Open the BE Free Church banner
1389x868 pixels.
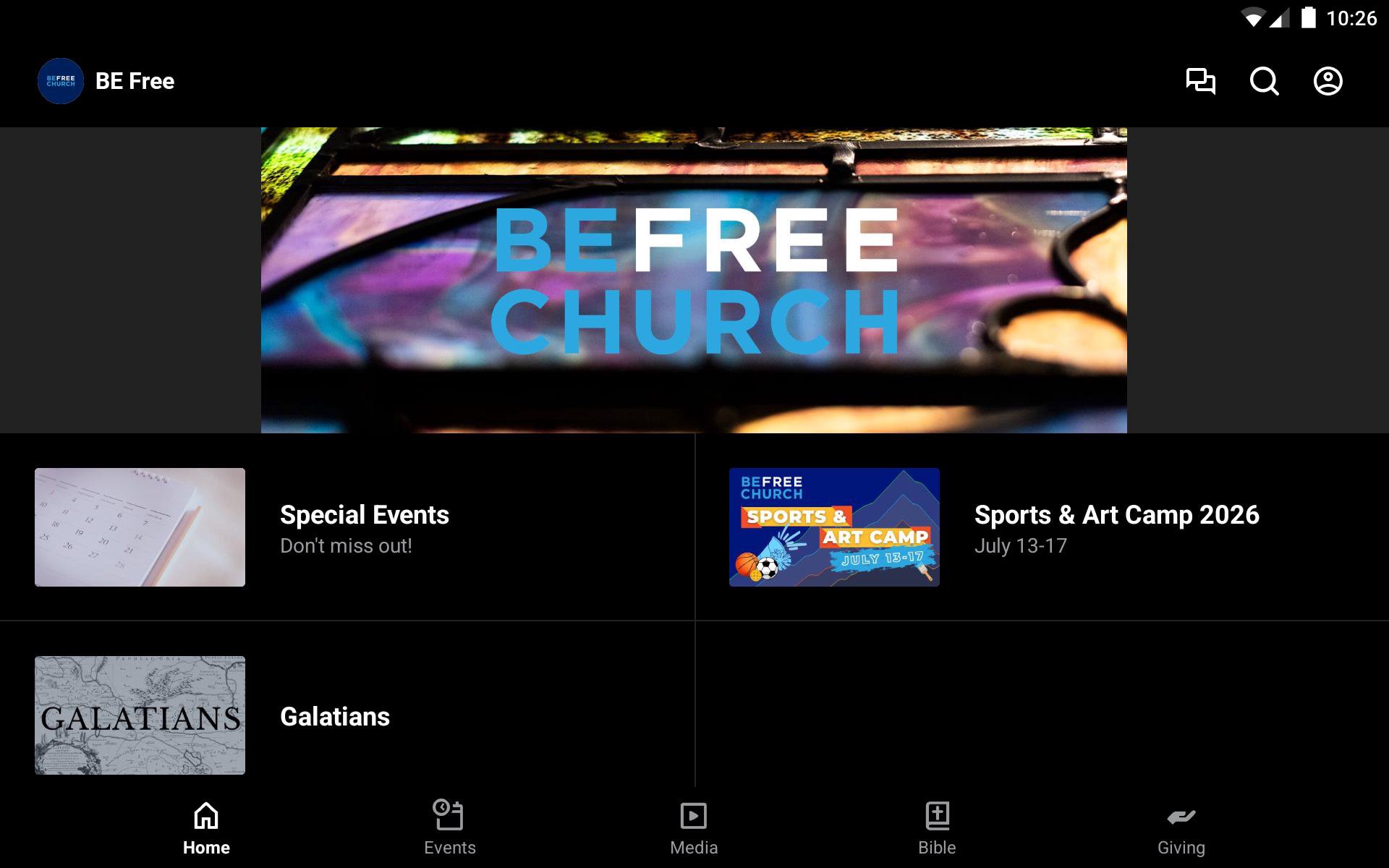click(x=694, y=281)
